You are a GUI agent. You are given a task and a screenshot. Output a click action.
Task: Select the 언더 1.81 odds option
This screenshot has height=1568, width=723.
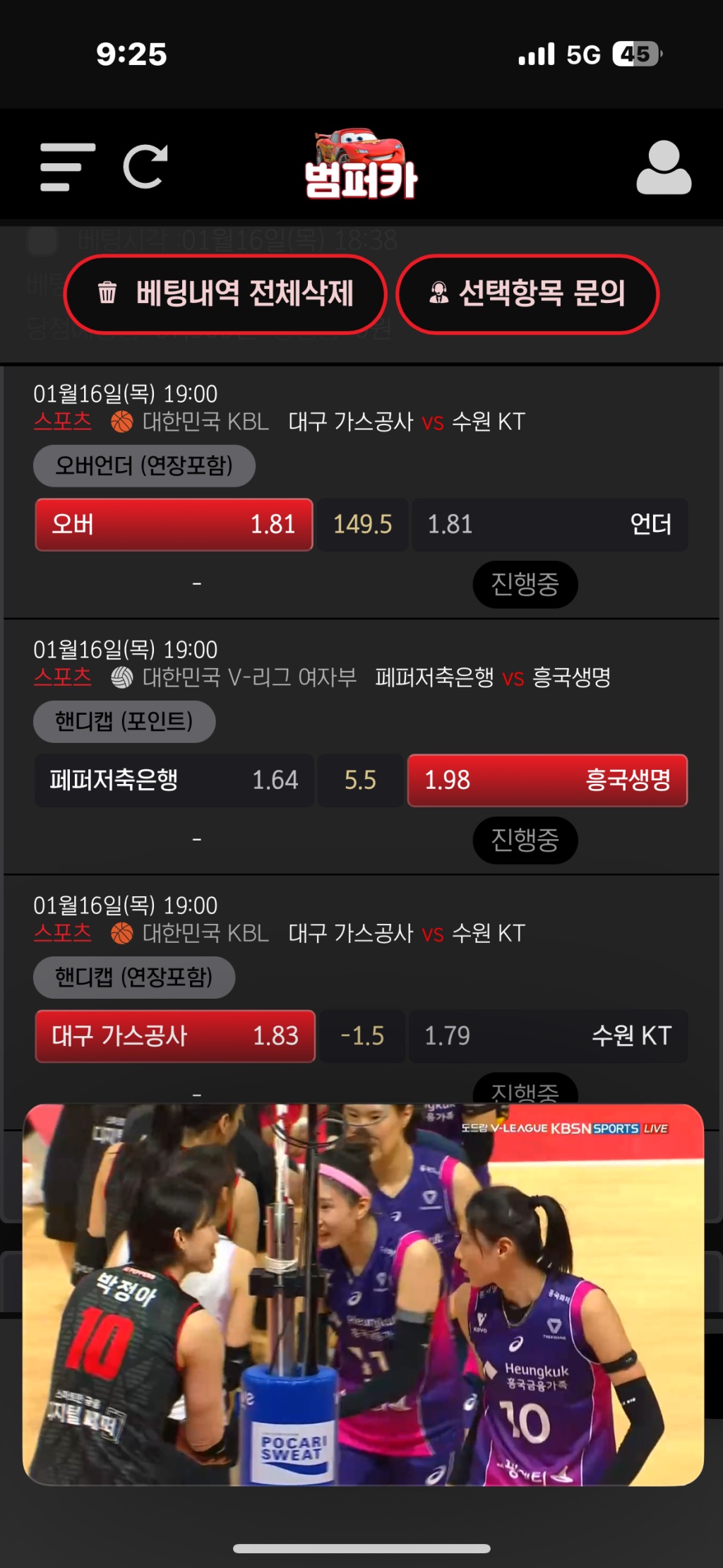(x=549, y=525)
